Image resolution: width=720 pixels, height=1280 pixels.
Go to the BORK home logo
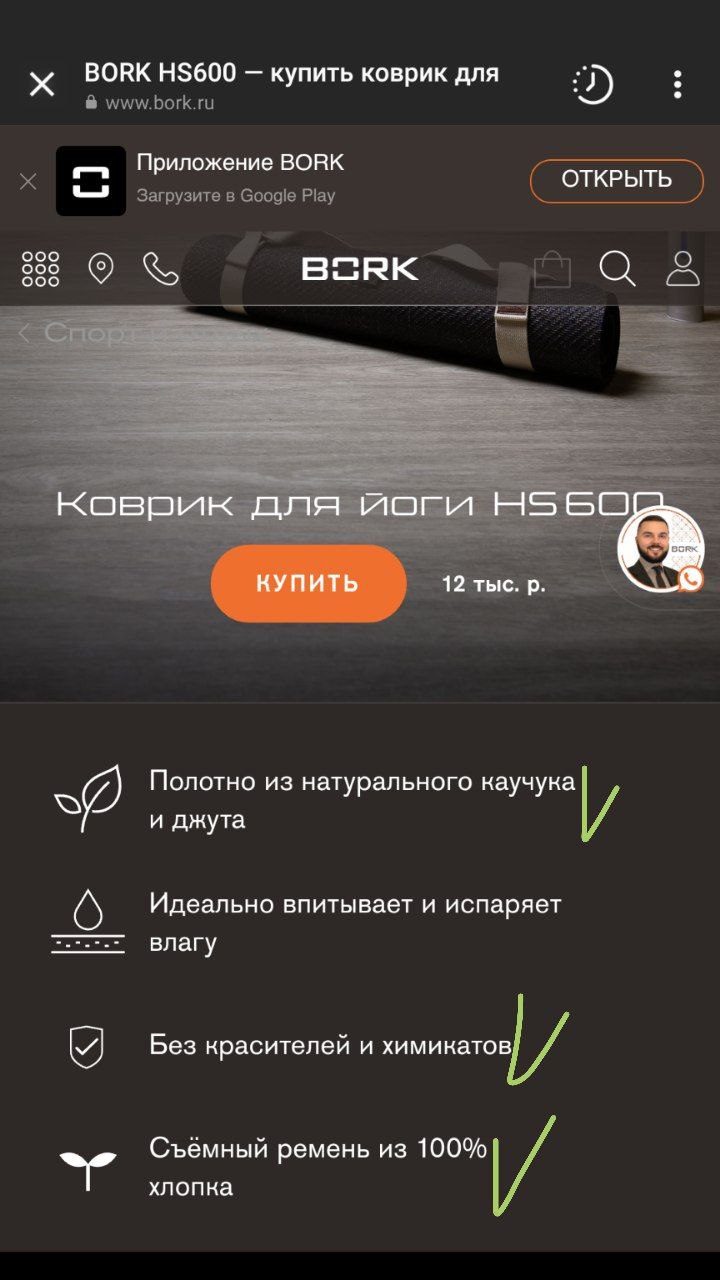360,268
